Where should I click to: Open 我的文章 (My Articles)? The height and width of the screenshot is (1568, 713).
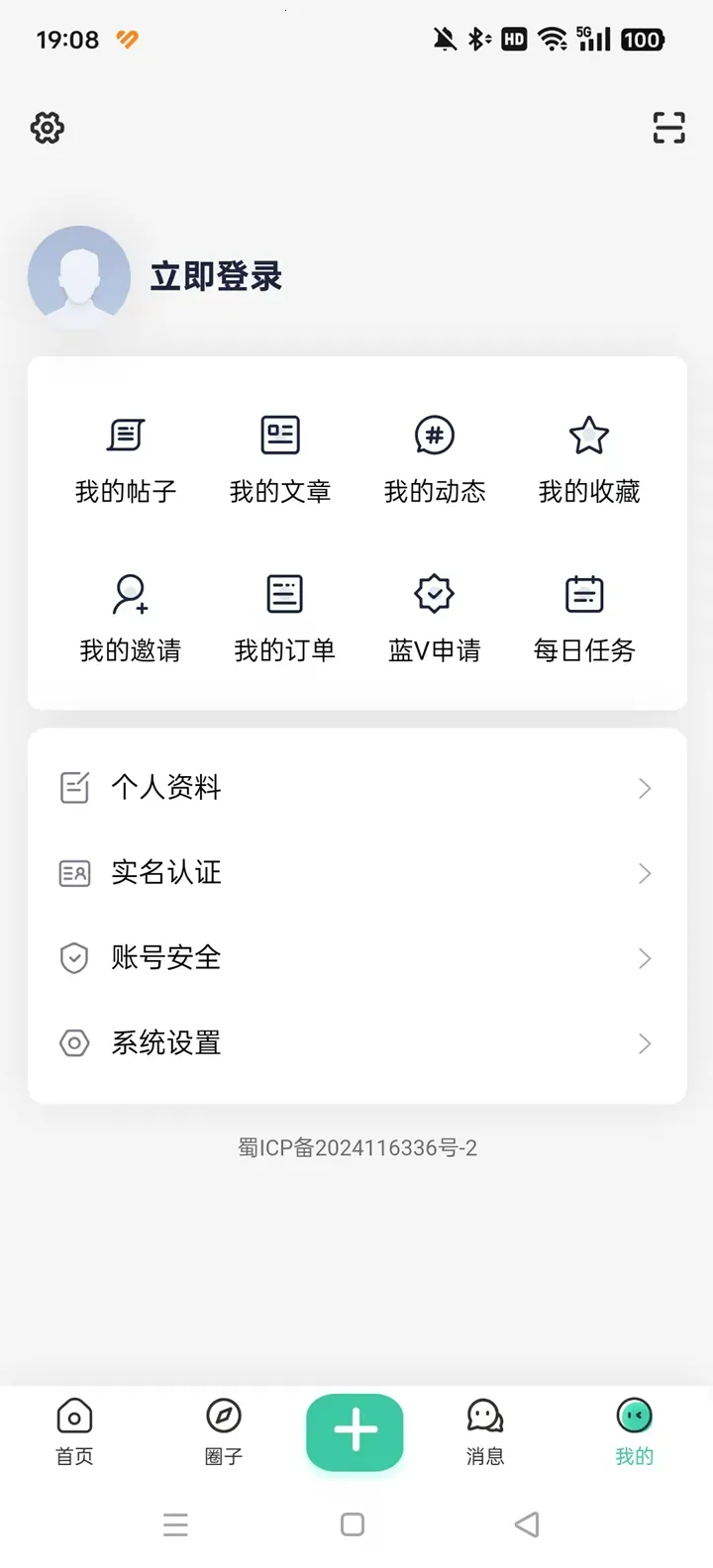point(280,457)
